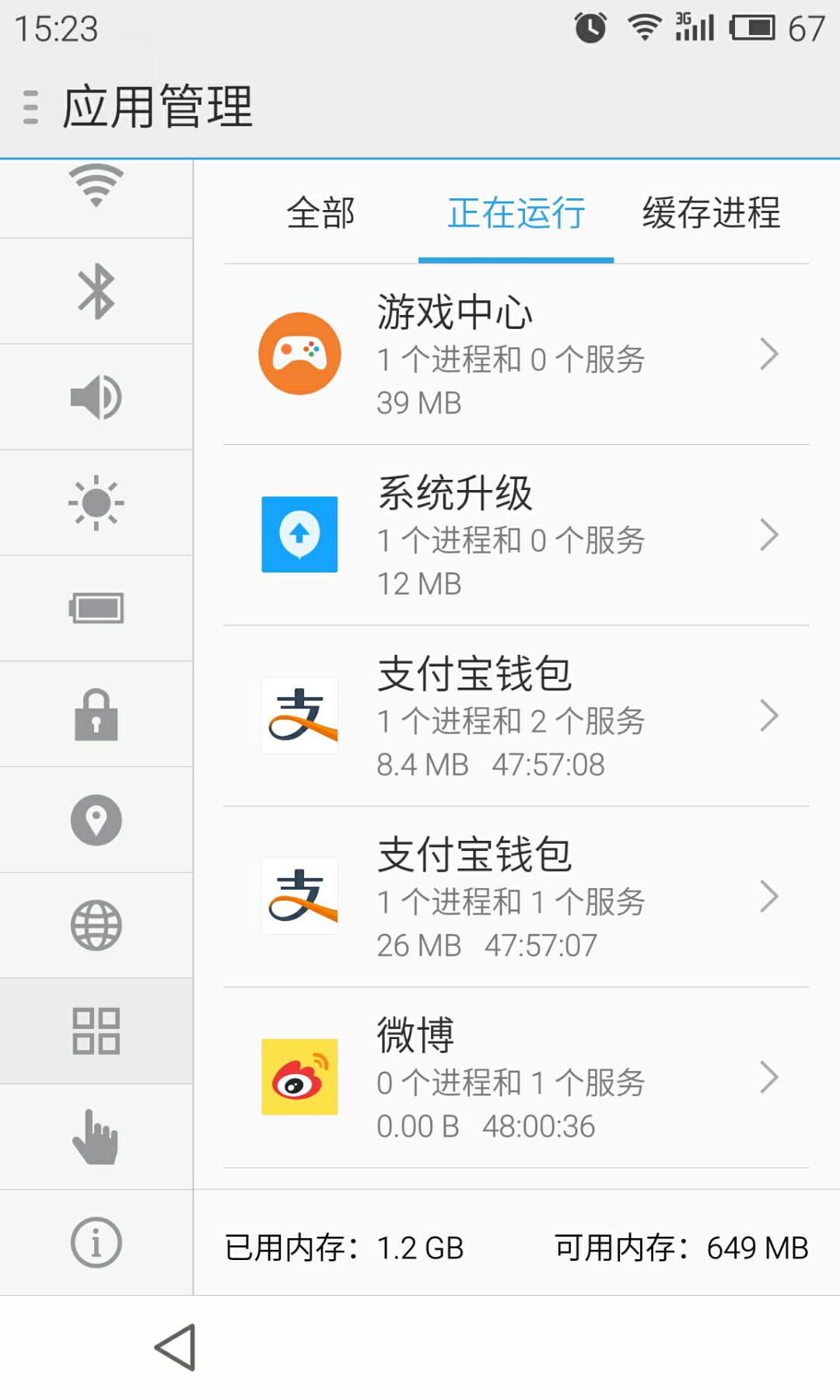Switch to the 全部 tab
Viewport: 840px width, 1400px height.
tap(320, 215)
